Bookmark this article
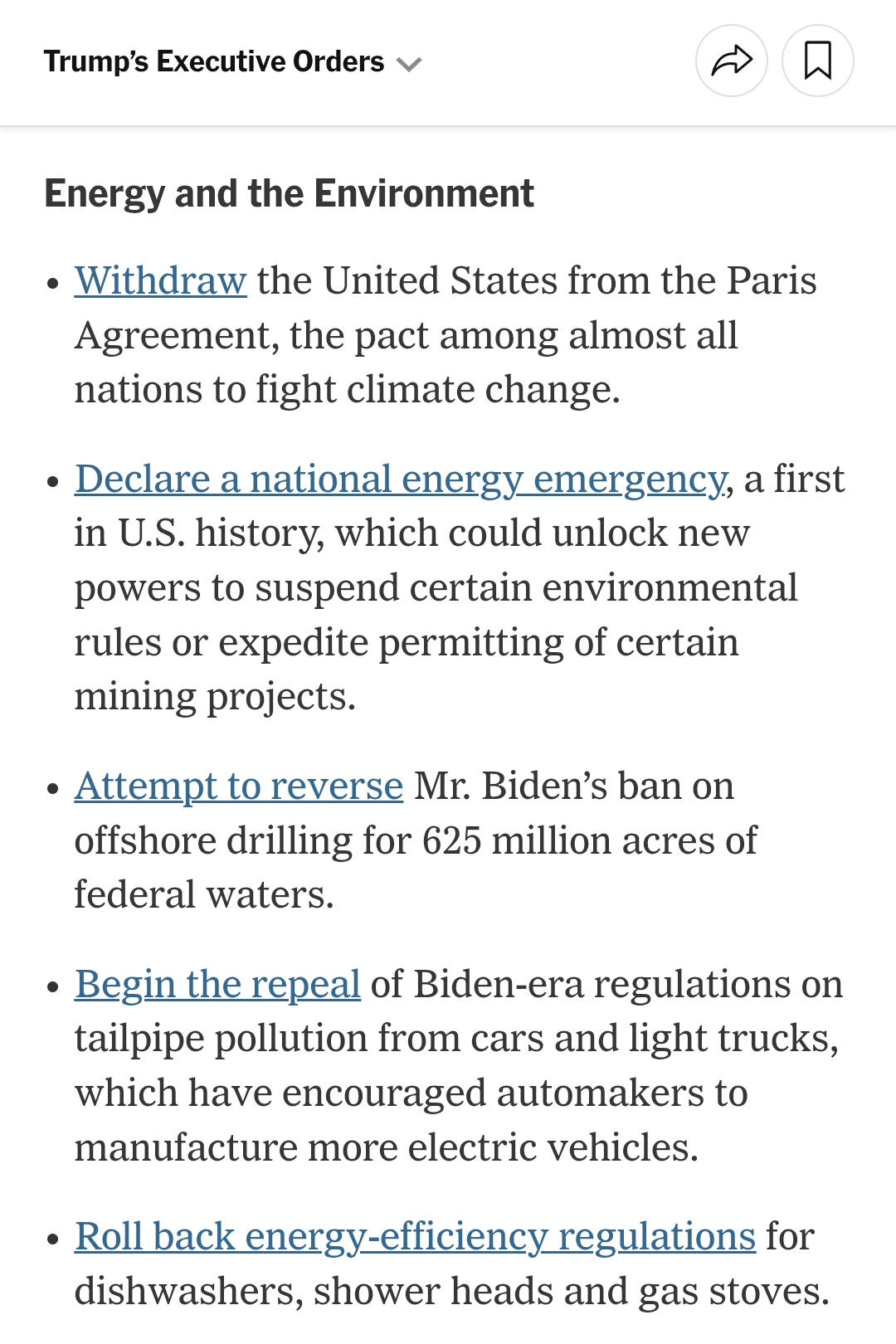The height and width of the screenshot is (1344, 896). pyautogui.click(x=817, y=61)
